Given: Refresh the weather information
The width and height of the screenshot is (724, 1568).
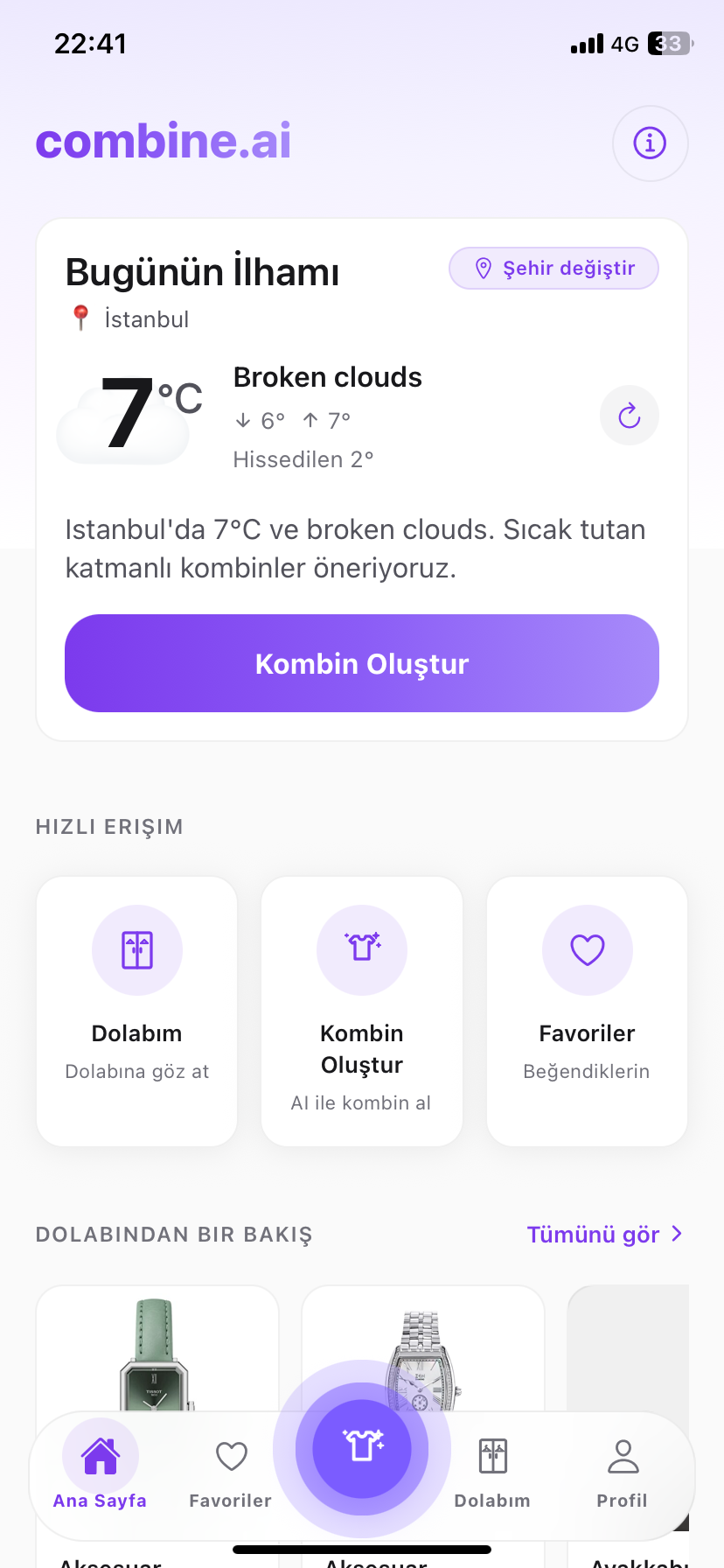Looking at the screenshot, I should click(630, 416).
